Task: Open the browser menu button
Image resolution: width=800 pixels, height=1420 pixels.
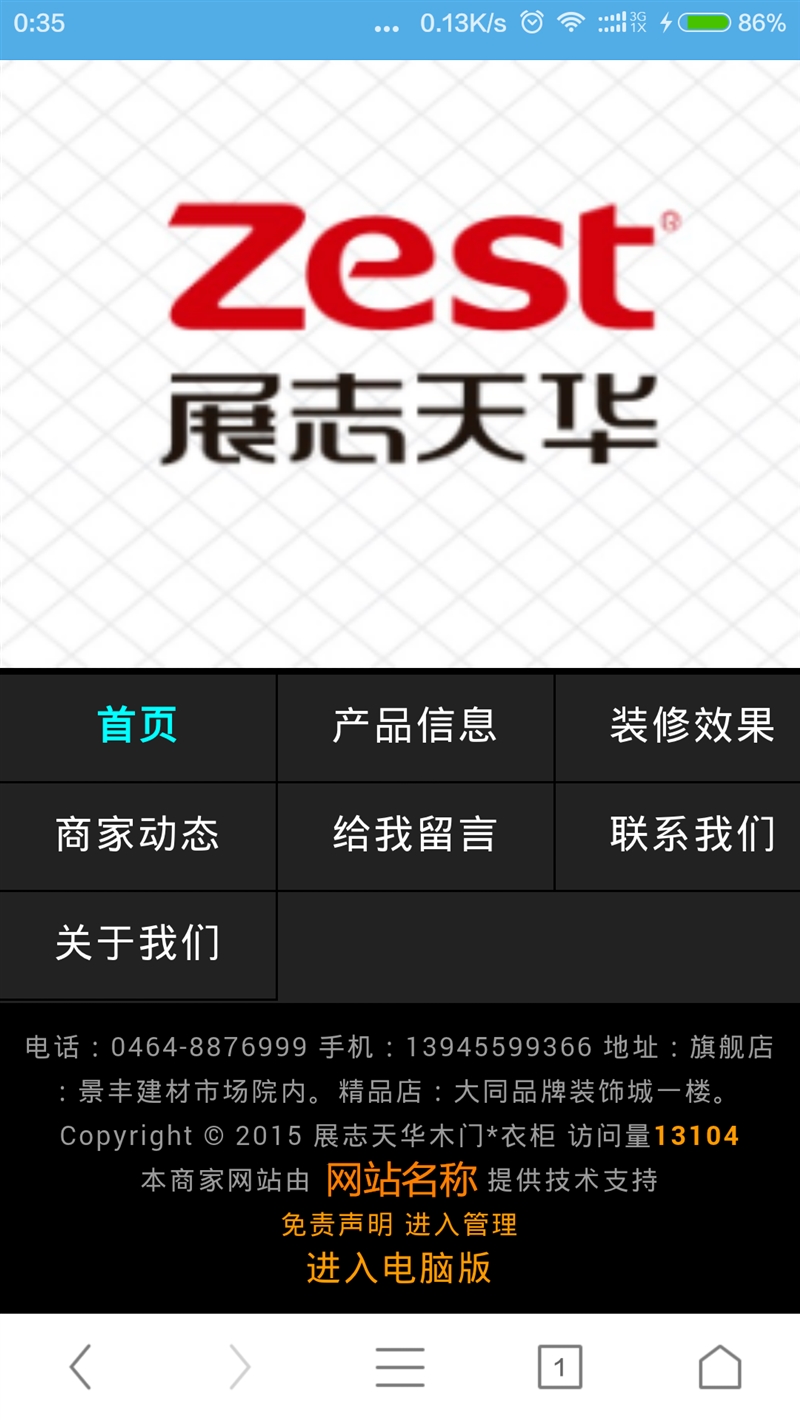Action: click(400, 1366)
